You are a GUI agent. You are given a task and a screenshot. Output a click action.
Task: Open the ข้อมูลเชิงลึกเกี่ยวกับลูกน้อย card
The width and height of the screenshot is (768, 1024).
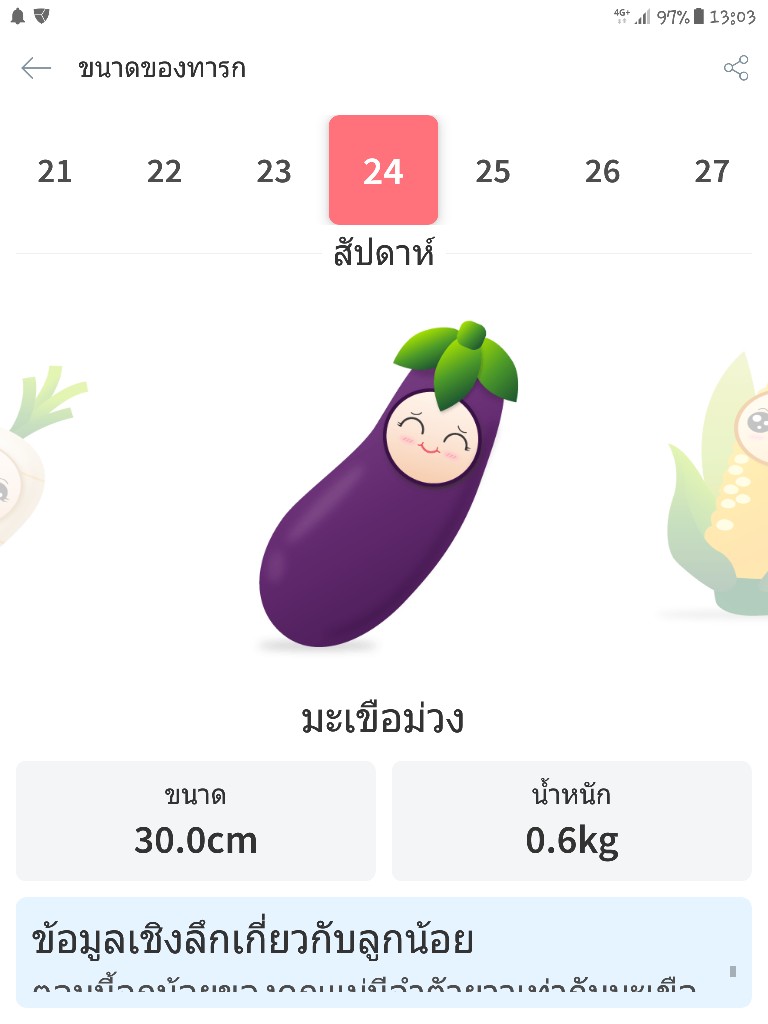coord(383,951)
